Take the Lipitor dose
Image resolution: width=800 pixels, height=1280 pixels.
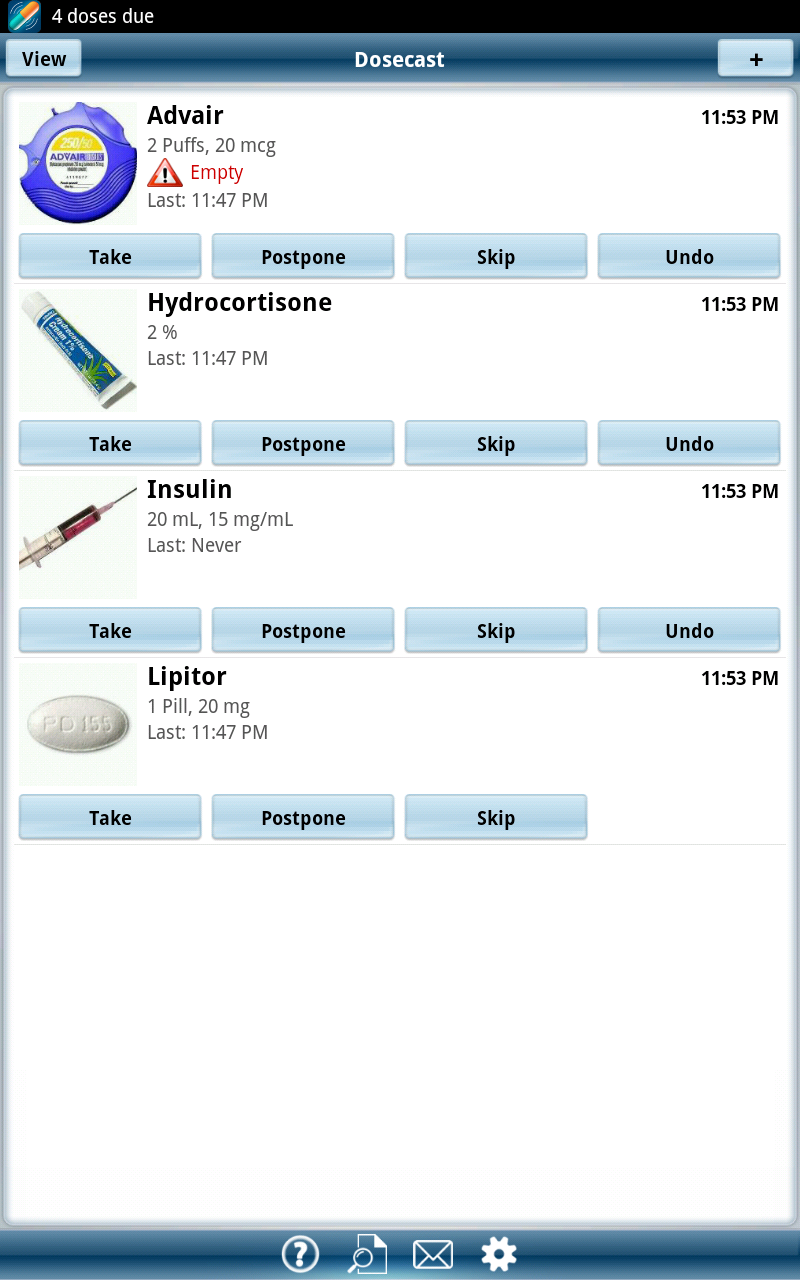(109, 817)
